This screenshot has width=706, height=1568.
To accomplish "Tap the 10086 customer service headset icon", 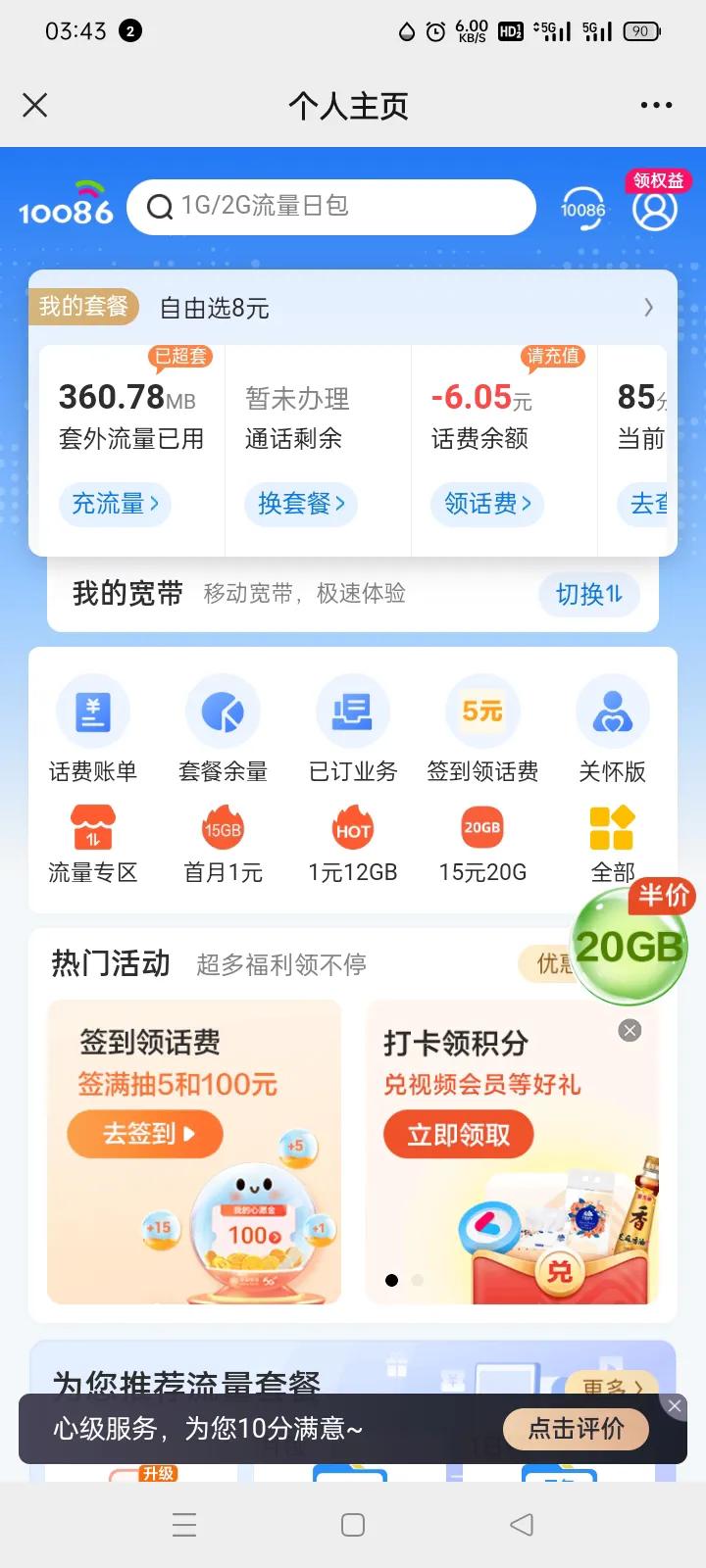I will (583, 208).
